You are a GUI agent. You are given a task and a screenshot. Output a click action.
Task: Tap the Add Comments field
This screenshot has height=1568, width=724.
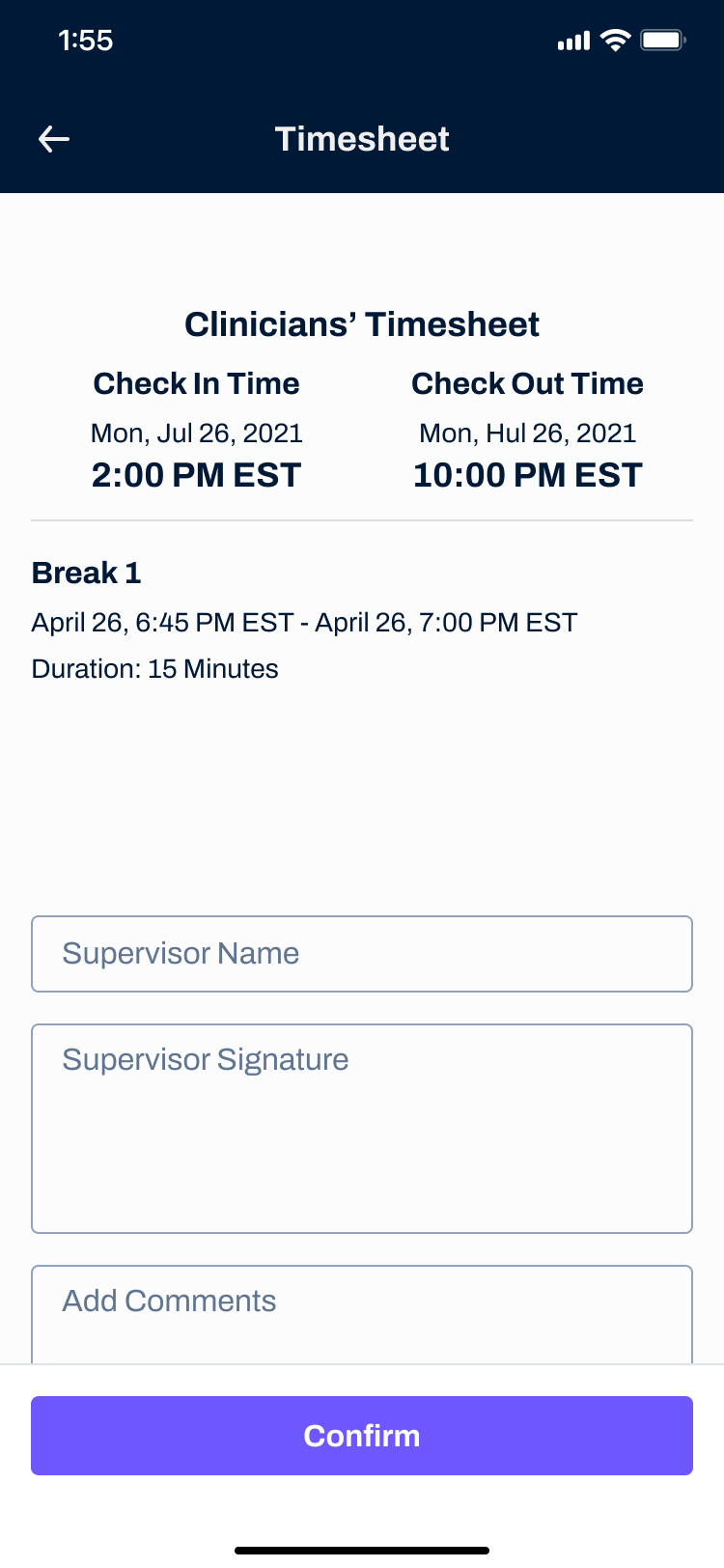[362, 1314]
